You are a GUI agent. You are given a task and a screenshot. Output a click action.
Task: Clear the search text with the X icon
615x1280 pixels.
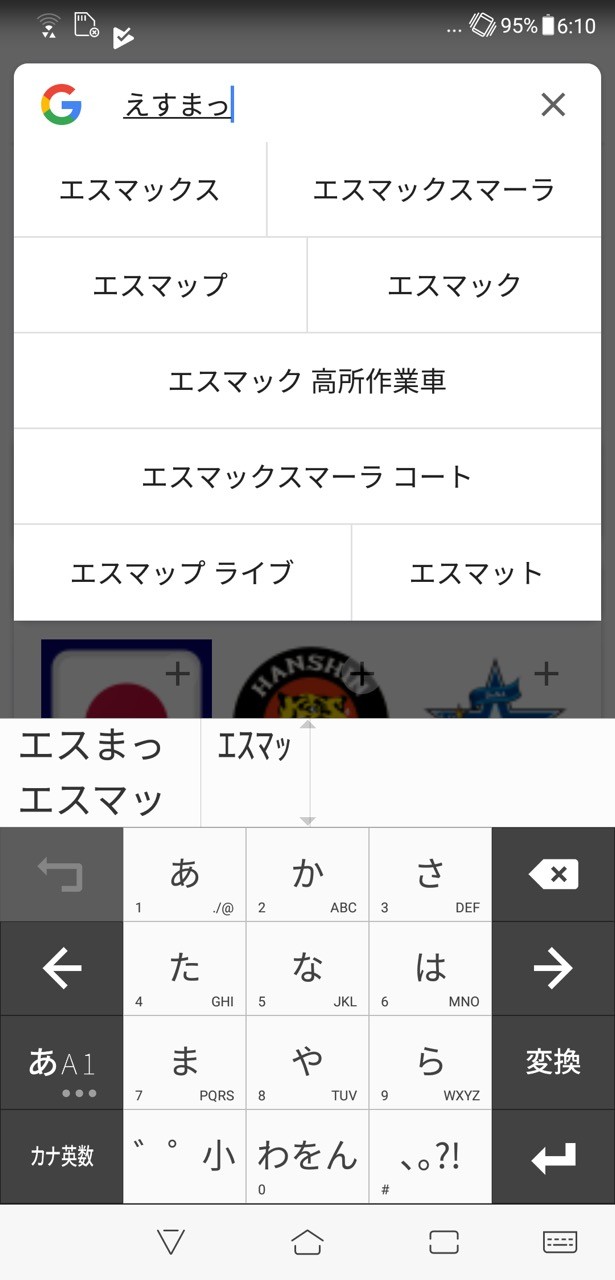pyautogui.click(x=553, y=104)
